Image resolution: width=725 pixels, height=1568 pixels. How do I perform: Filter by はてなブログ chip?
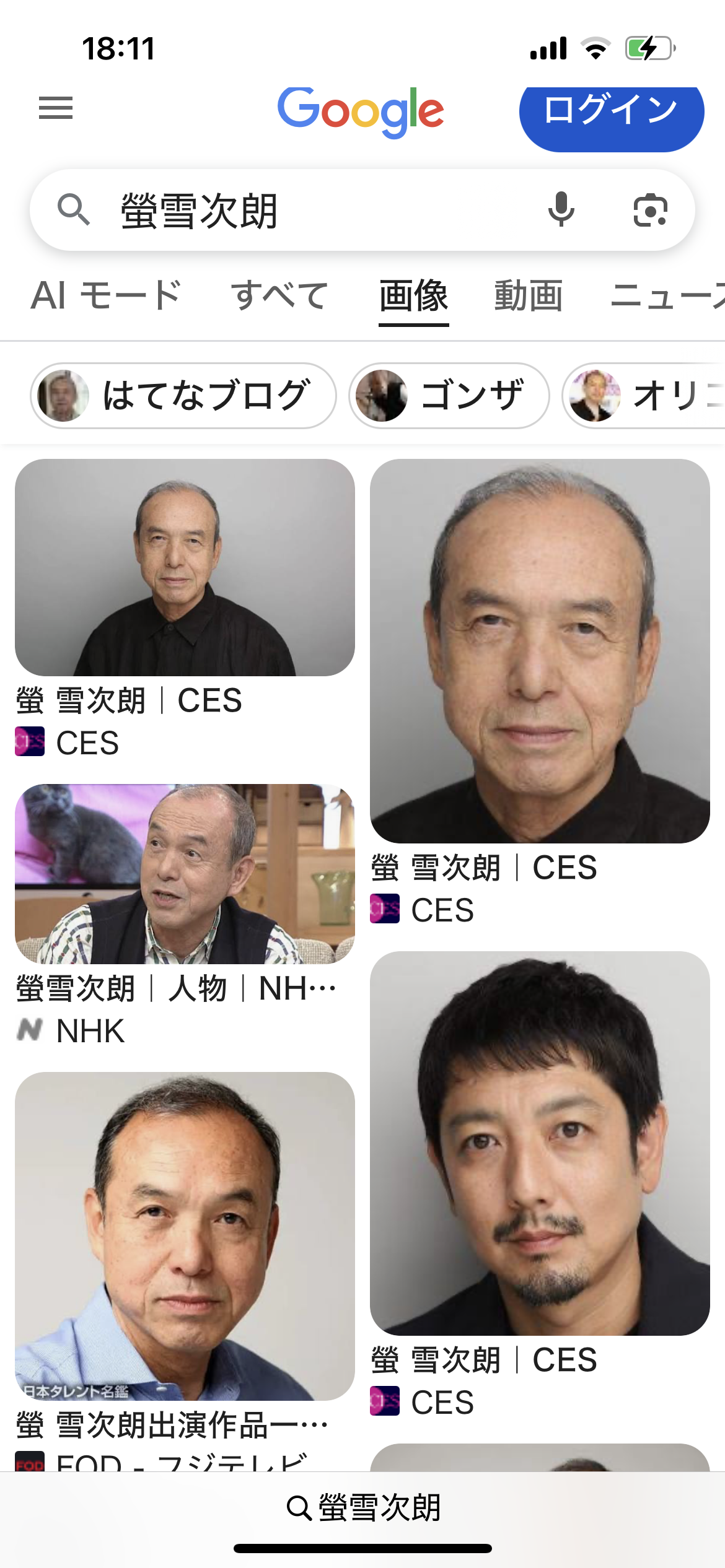[x=183, y=396]
